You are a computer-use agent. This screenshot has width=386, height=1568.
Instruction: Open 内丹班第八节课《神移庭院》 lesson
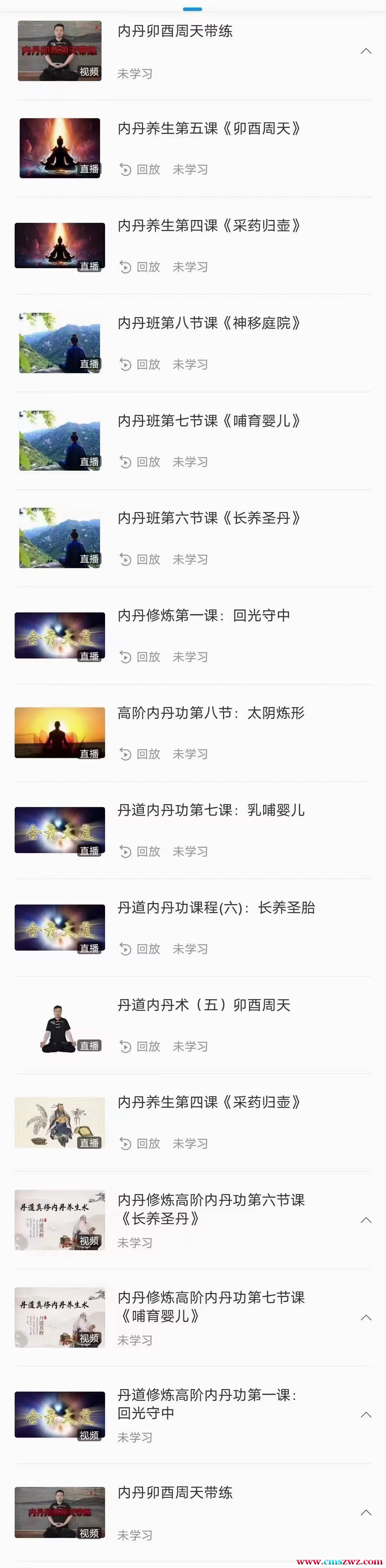pyautogui.click(x=209, y=324)
